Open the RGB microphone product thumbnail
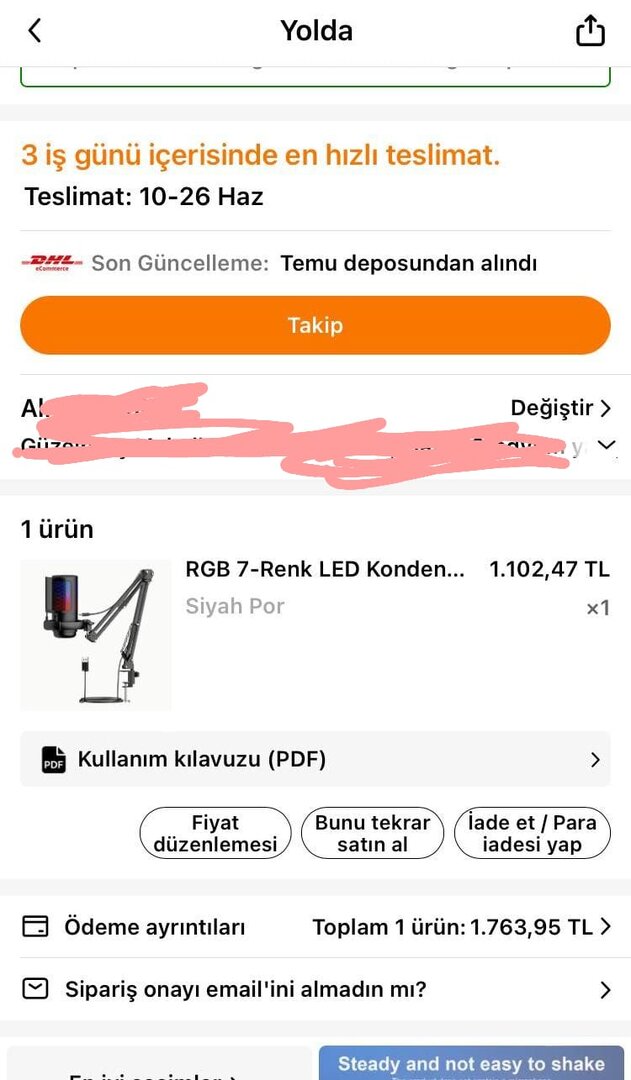Screen dimensions: 631x1080 tap(96, 635)
